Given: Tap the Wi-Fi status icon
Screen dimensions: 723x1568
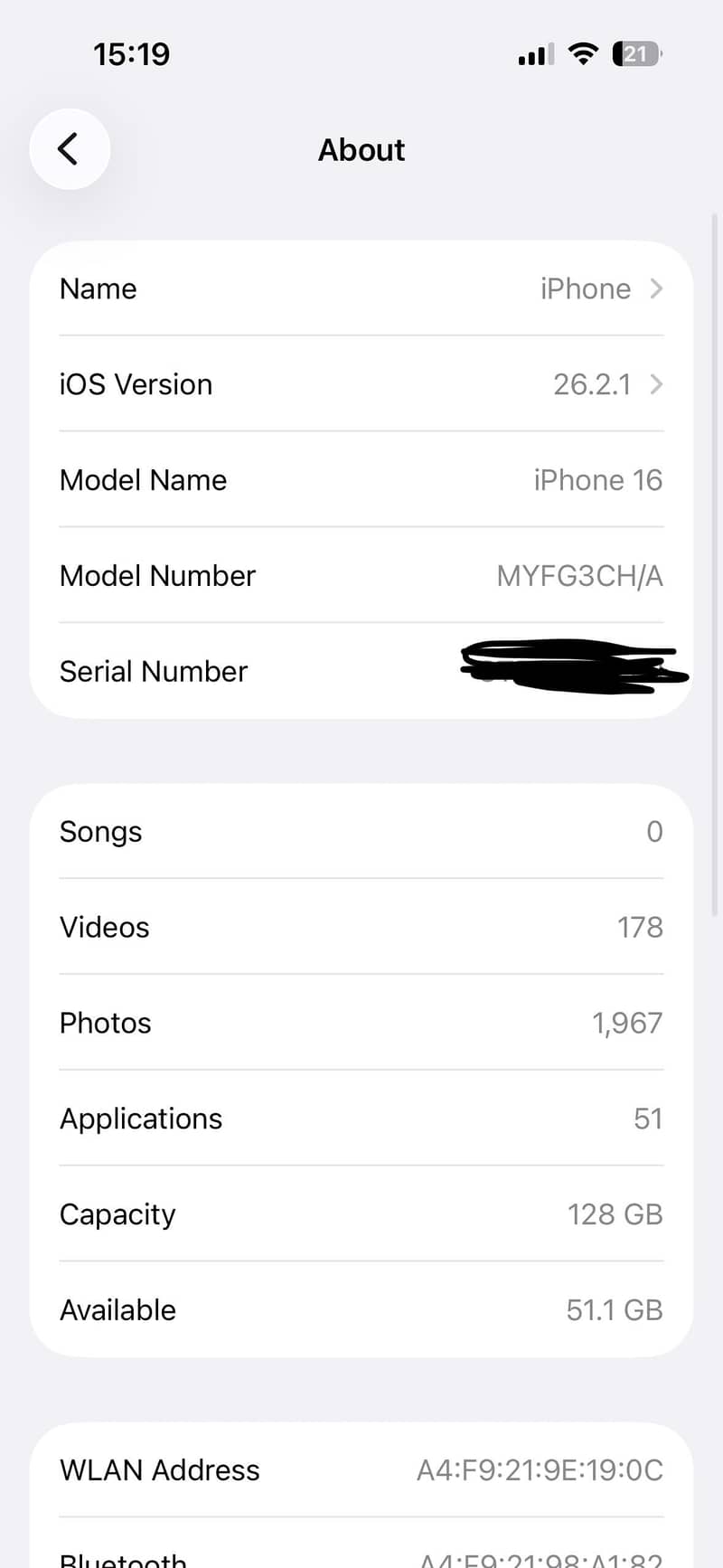Looking at the screenshot, I should coord(583,54).
